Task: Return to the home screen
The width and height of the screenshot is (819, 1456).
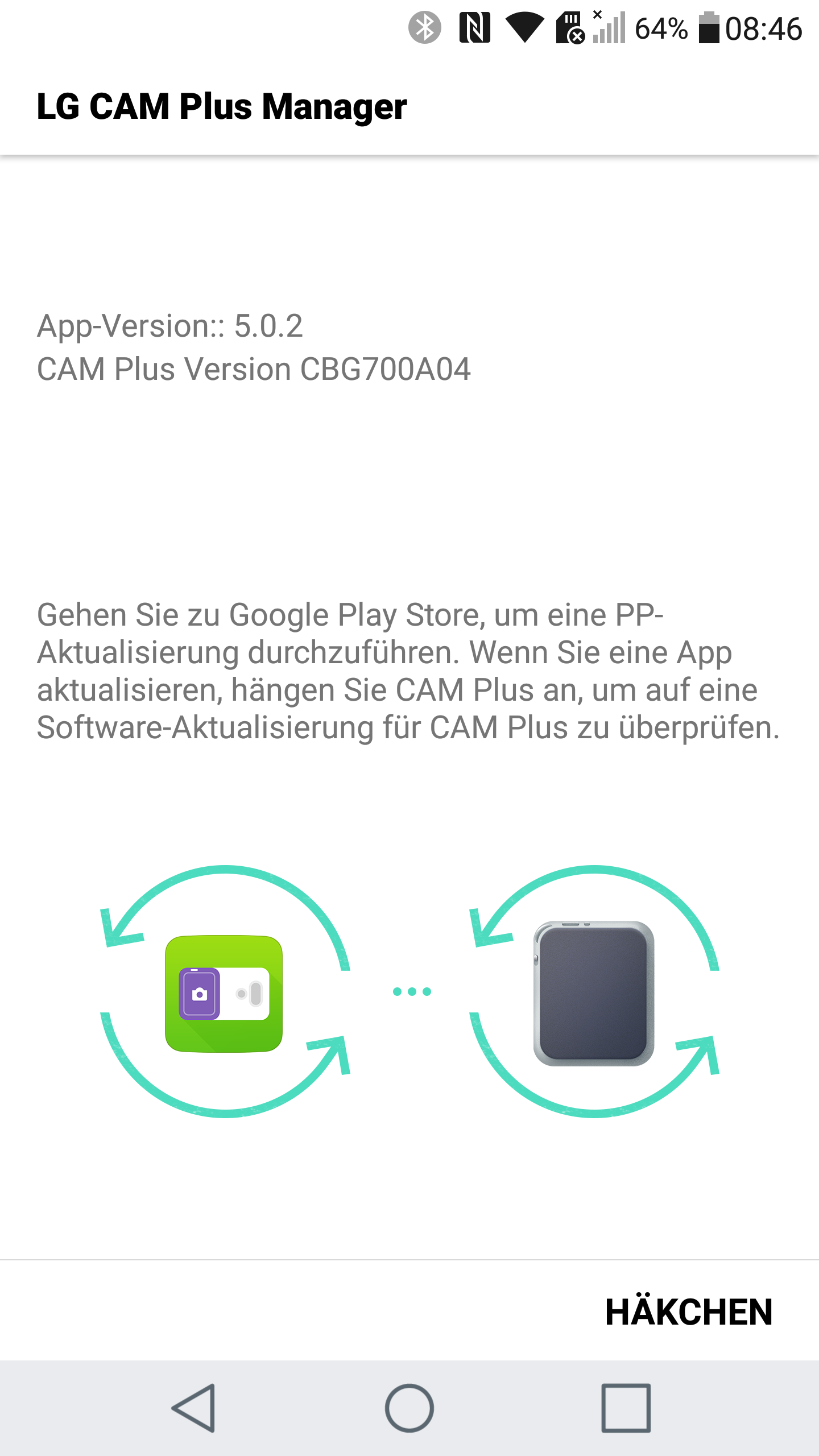Action: click(409, 1408)
